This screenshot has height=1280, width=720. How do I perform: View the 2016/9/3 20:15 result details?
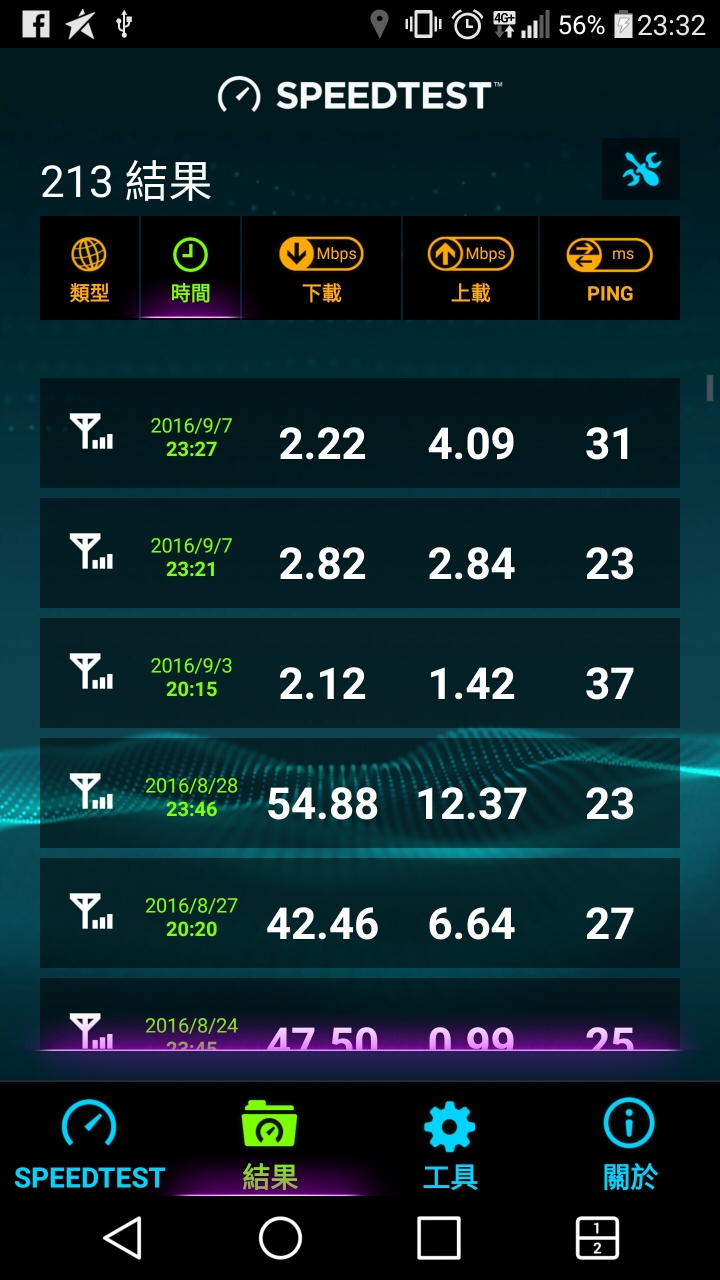(360, 673)
